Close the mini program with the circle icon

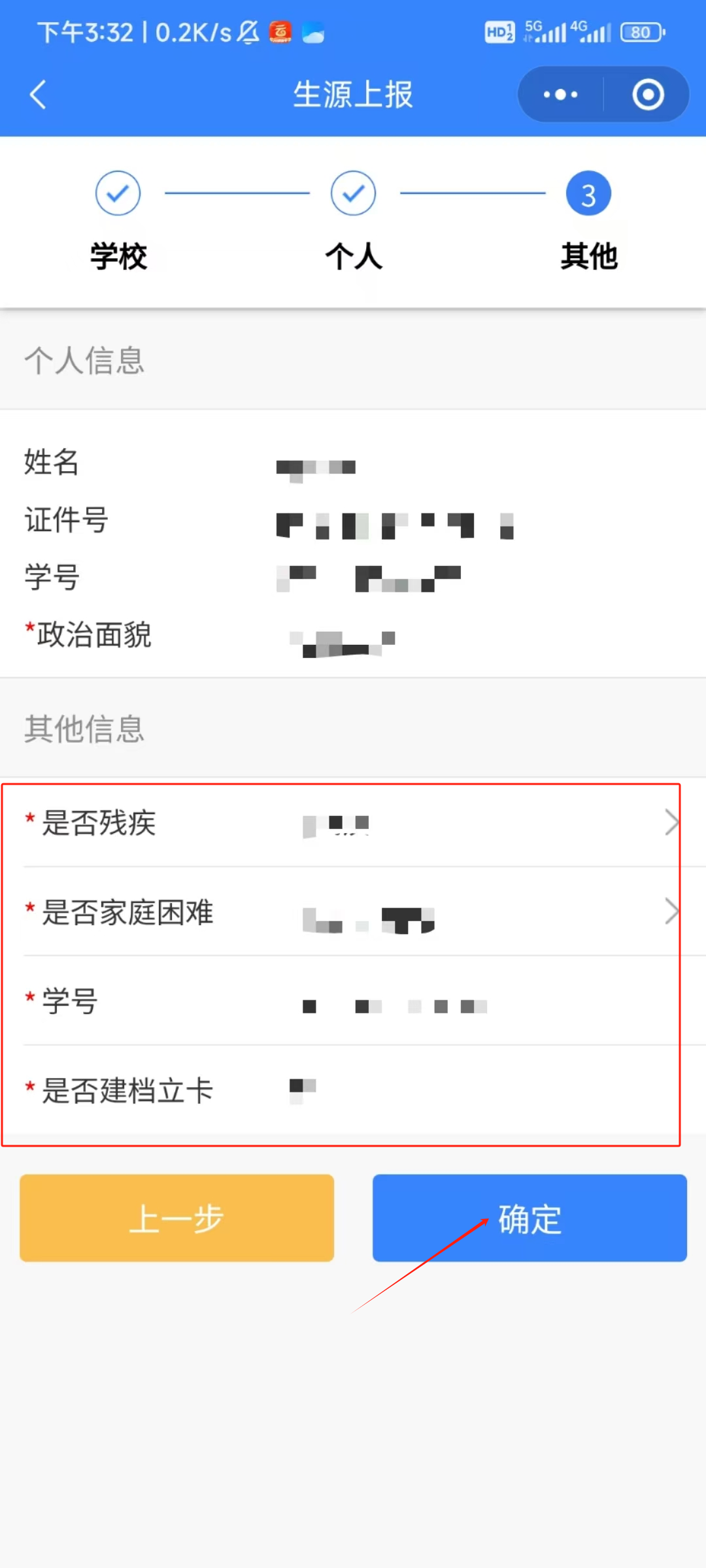(x=648, y=95)
